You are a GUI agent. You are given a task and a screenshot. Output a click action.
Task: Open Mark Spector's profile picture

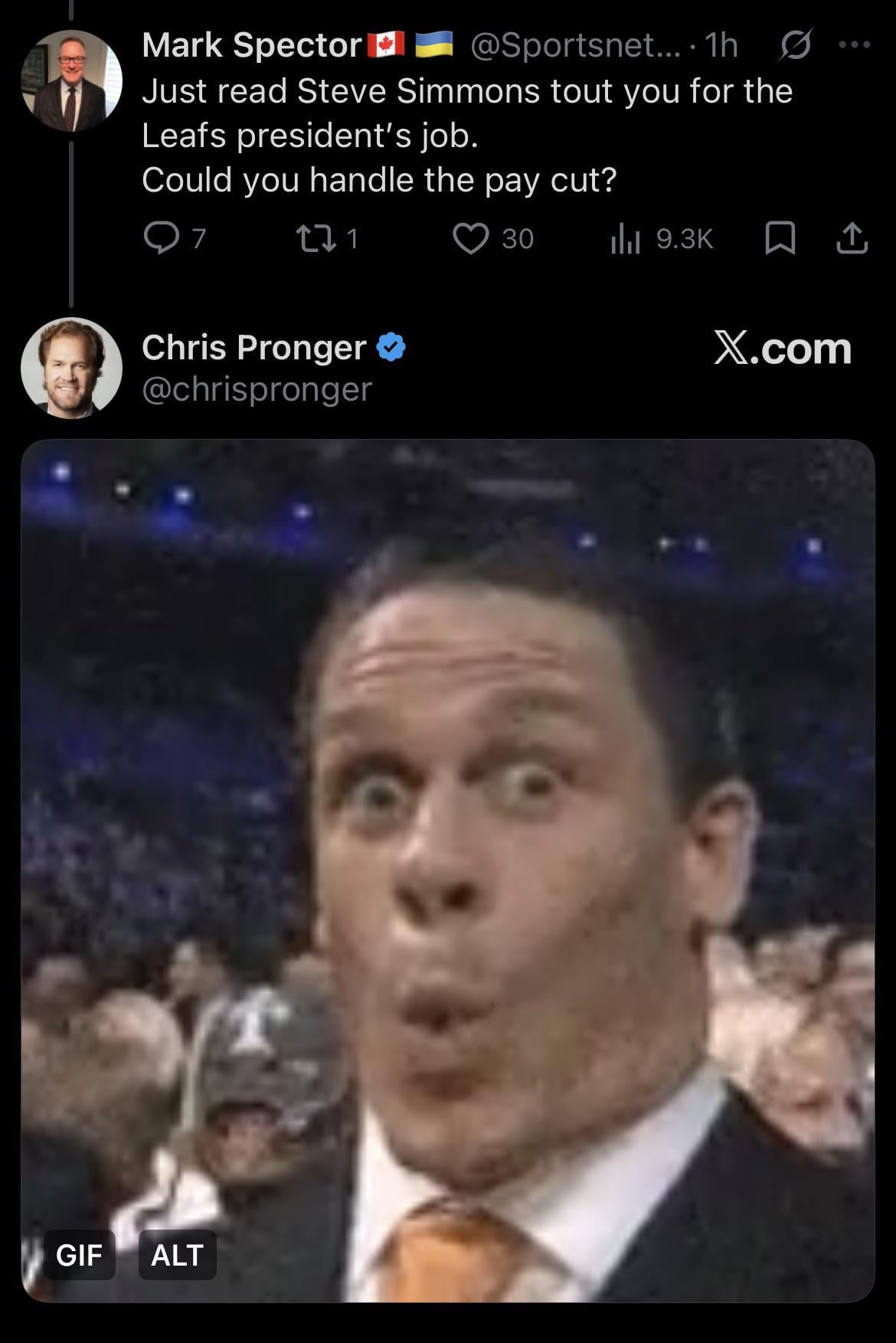click(71, 81)
